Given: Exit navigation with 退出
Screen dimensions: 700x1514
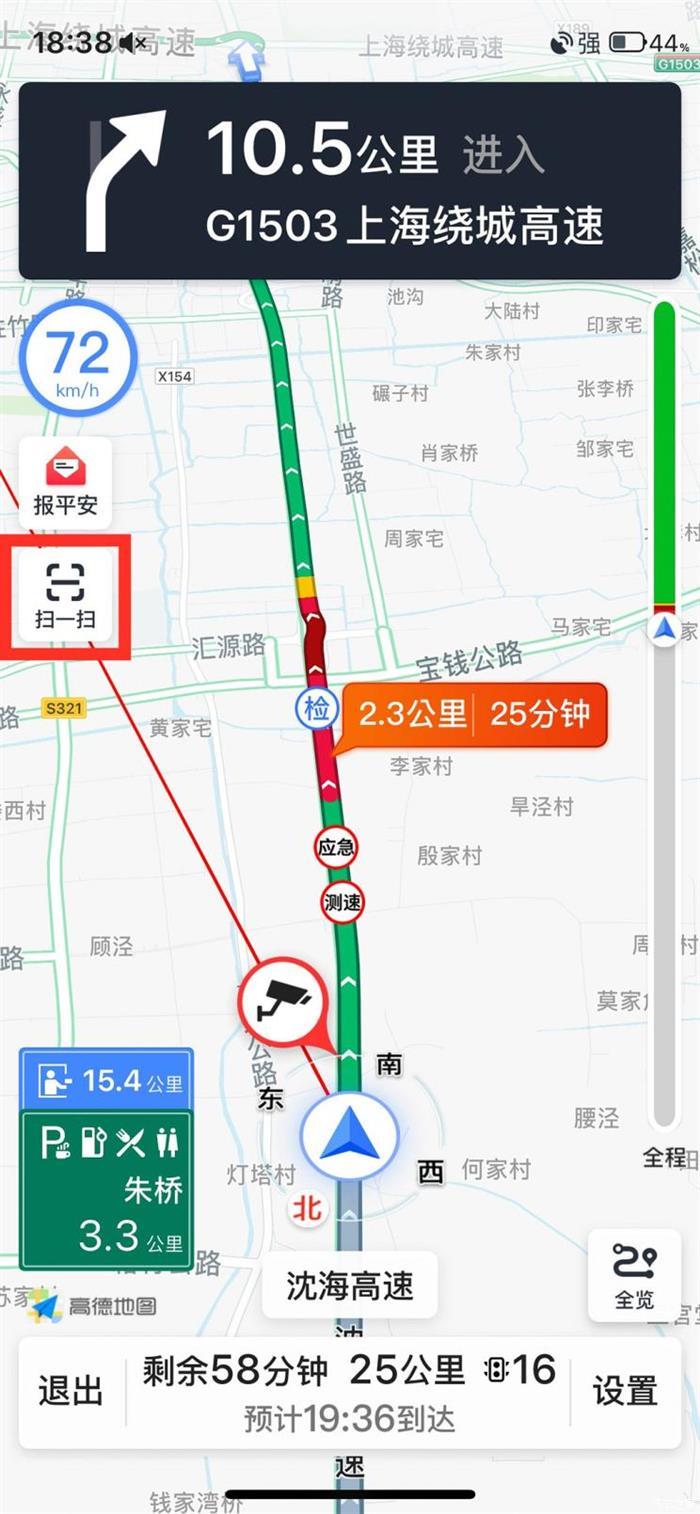Looking at the screenshot, I should [71, 1391].
